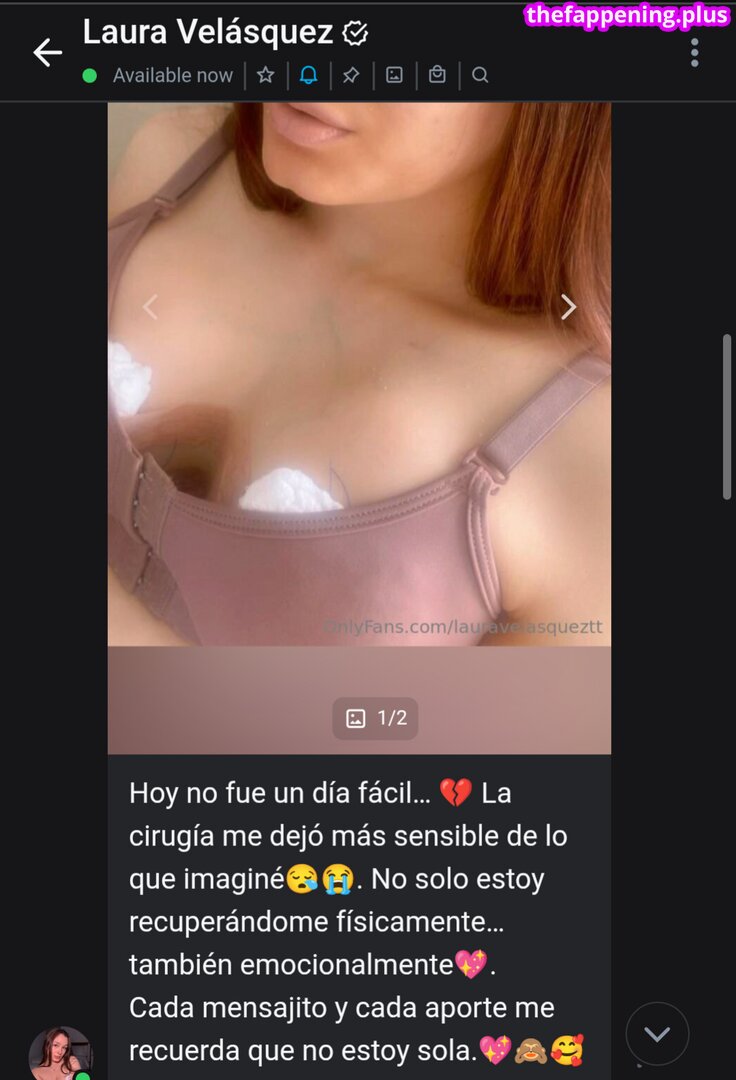This screenshot has height=1080, width=736.
Task: Open Laura Velásquez's avatar
Action: 61,1053
